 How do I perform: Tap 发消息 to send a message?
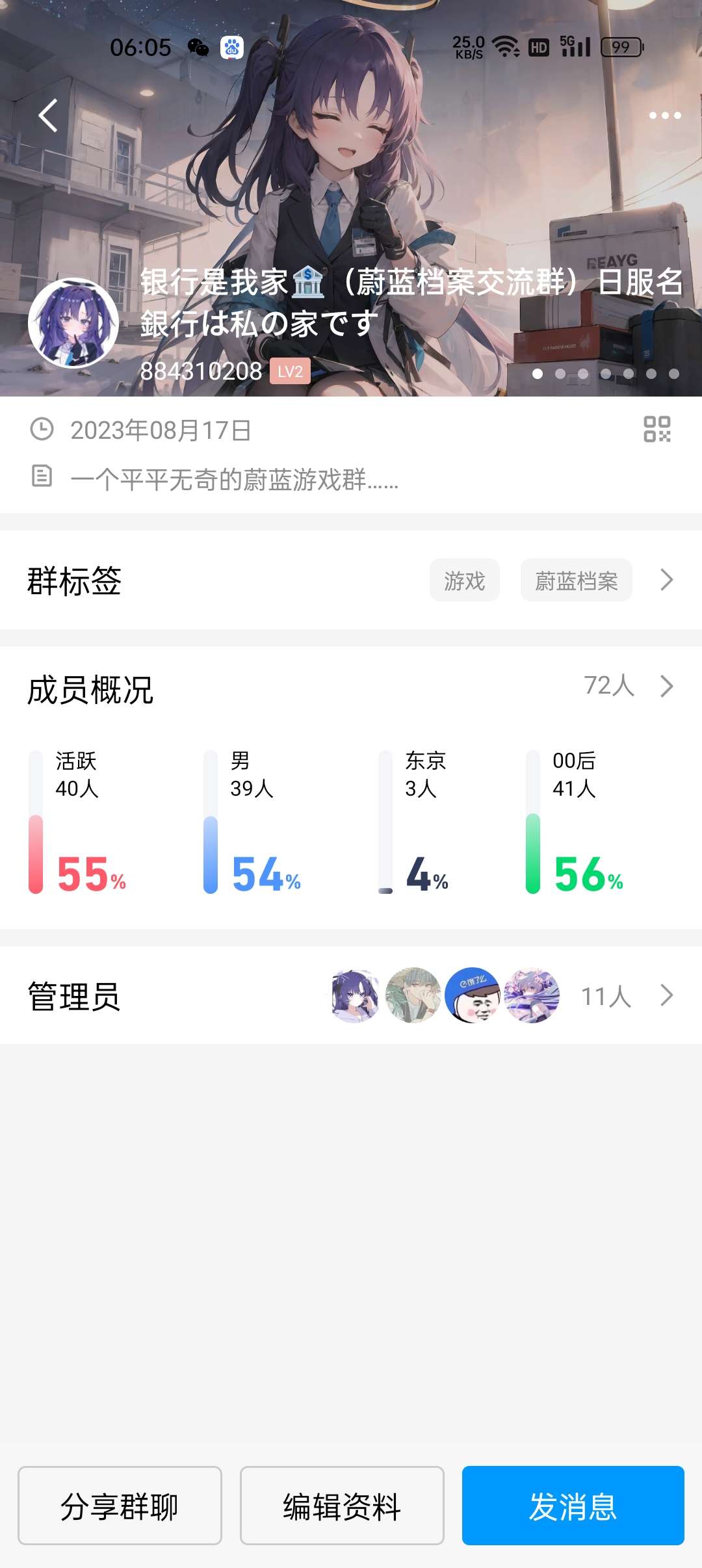coord(573,1506)
